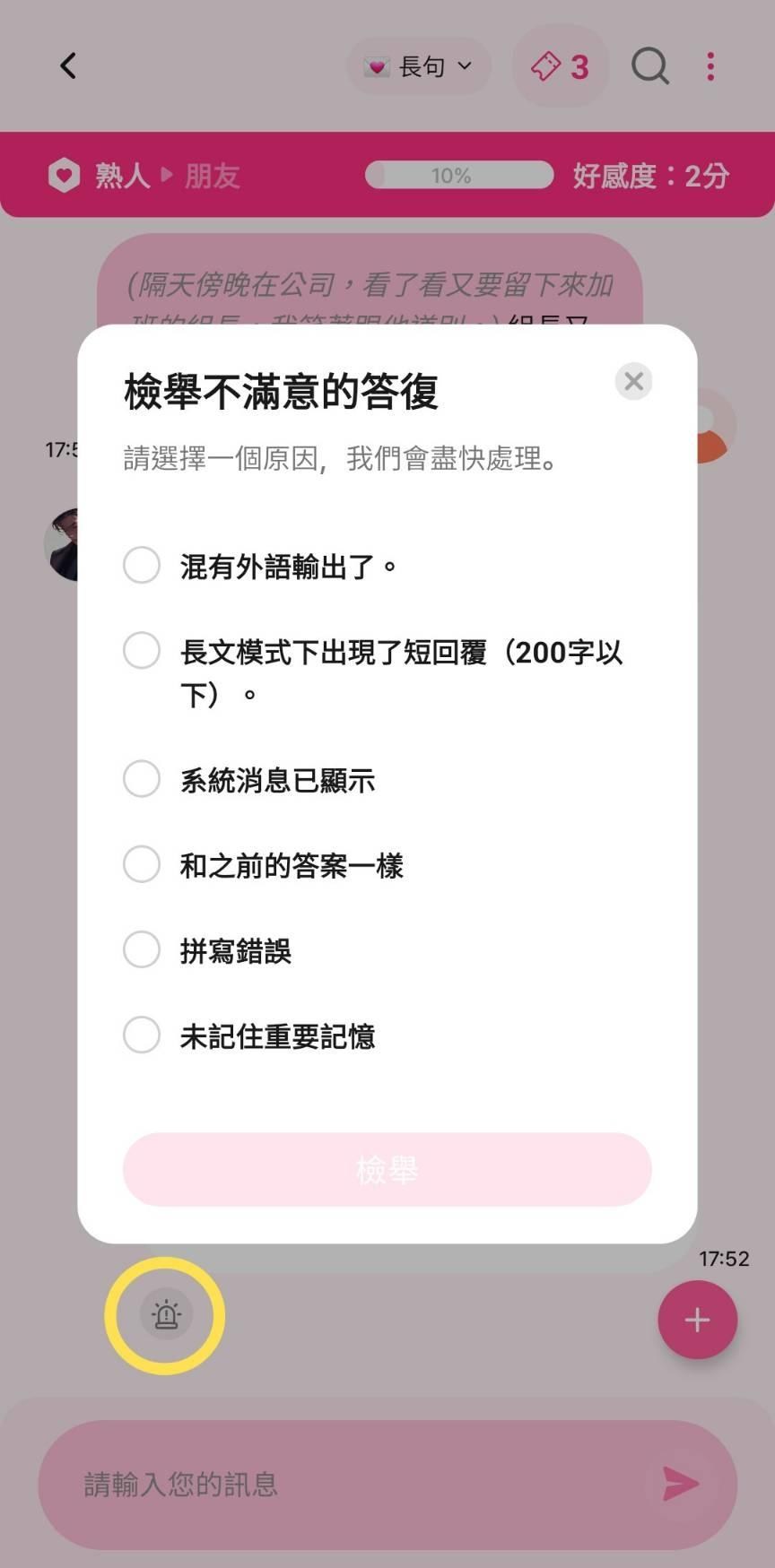The image size is (775, 1568).
Task: Tap the pink plus floating button
Action: click(x=697, y=1320)
